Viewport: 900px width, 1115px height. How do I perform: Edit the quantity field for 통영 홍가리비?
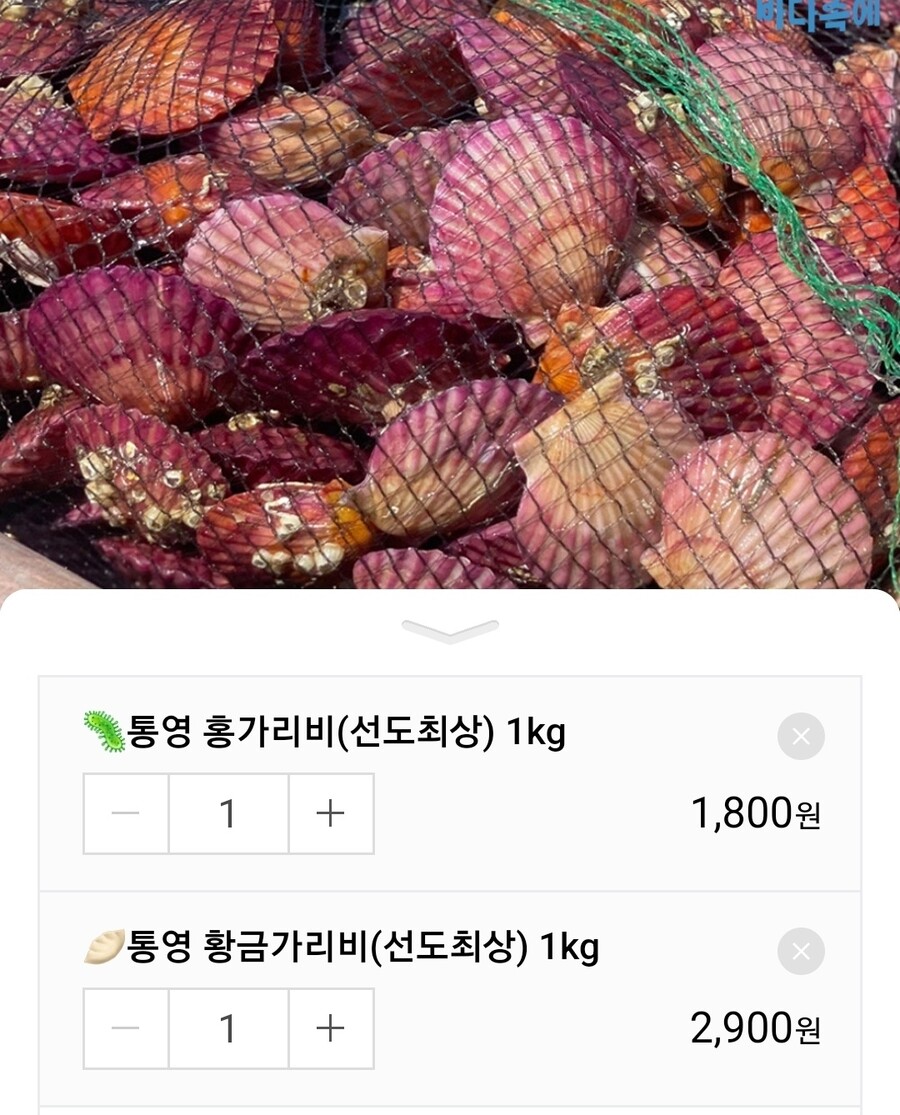click(227, 814)
